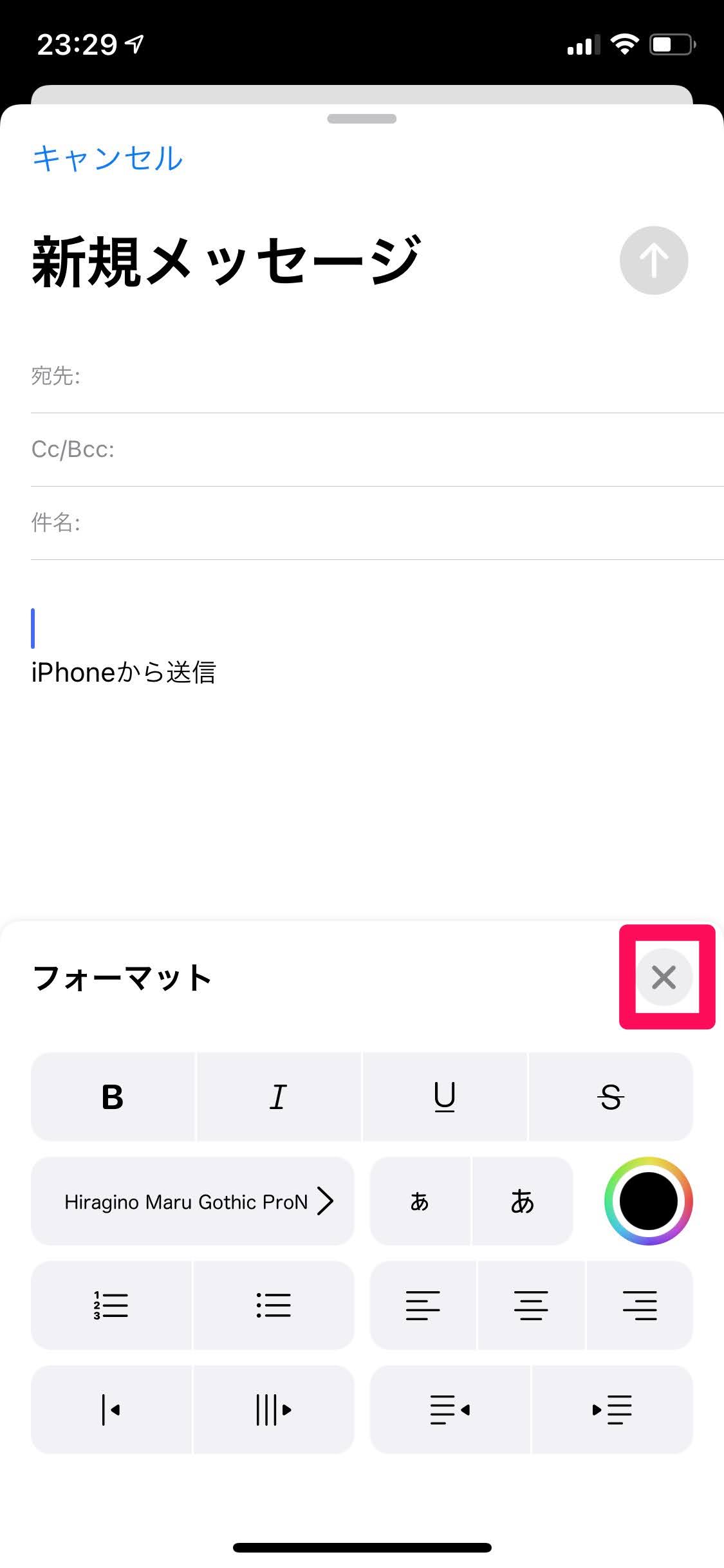The width and height of the screenshot is (724, 1568).
Task: Insert a numbered list
Action: pos(110,1305)
